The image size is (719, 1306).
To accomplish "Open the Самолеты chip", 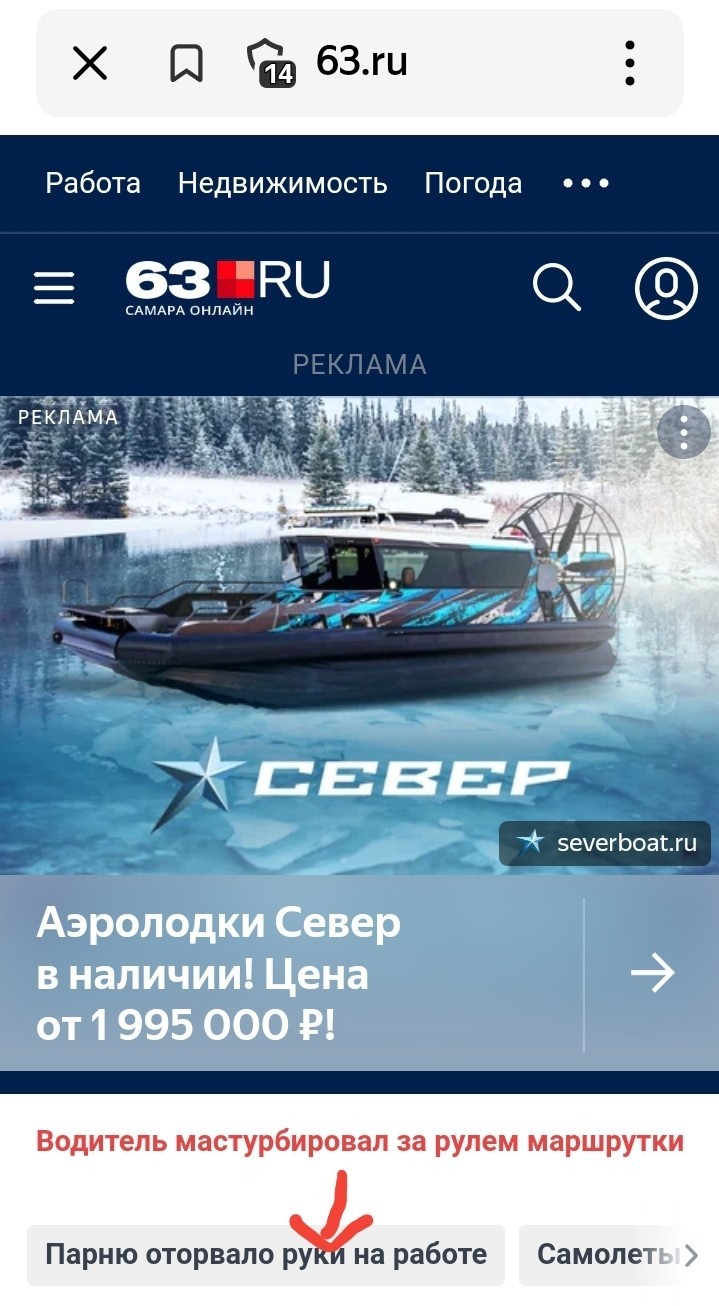I will tap(610, 1254).
